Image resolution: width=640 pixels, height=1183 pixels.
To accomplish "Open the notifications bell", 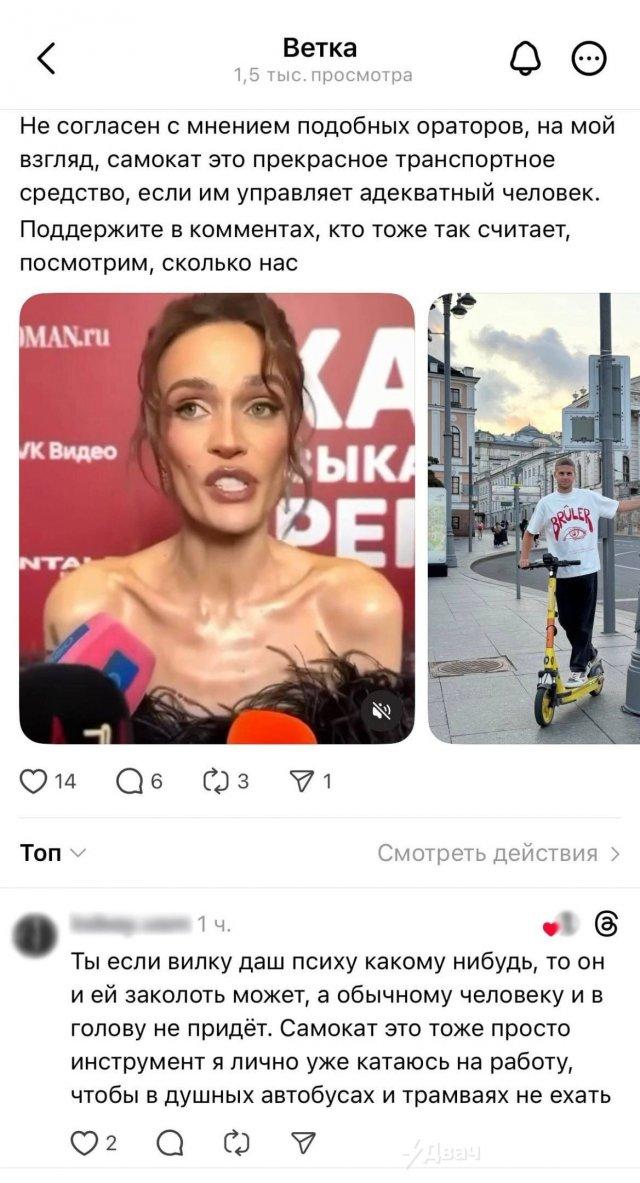I will (525, 59).
